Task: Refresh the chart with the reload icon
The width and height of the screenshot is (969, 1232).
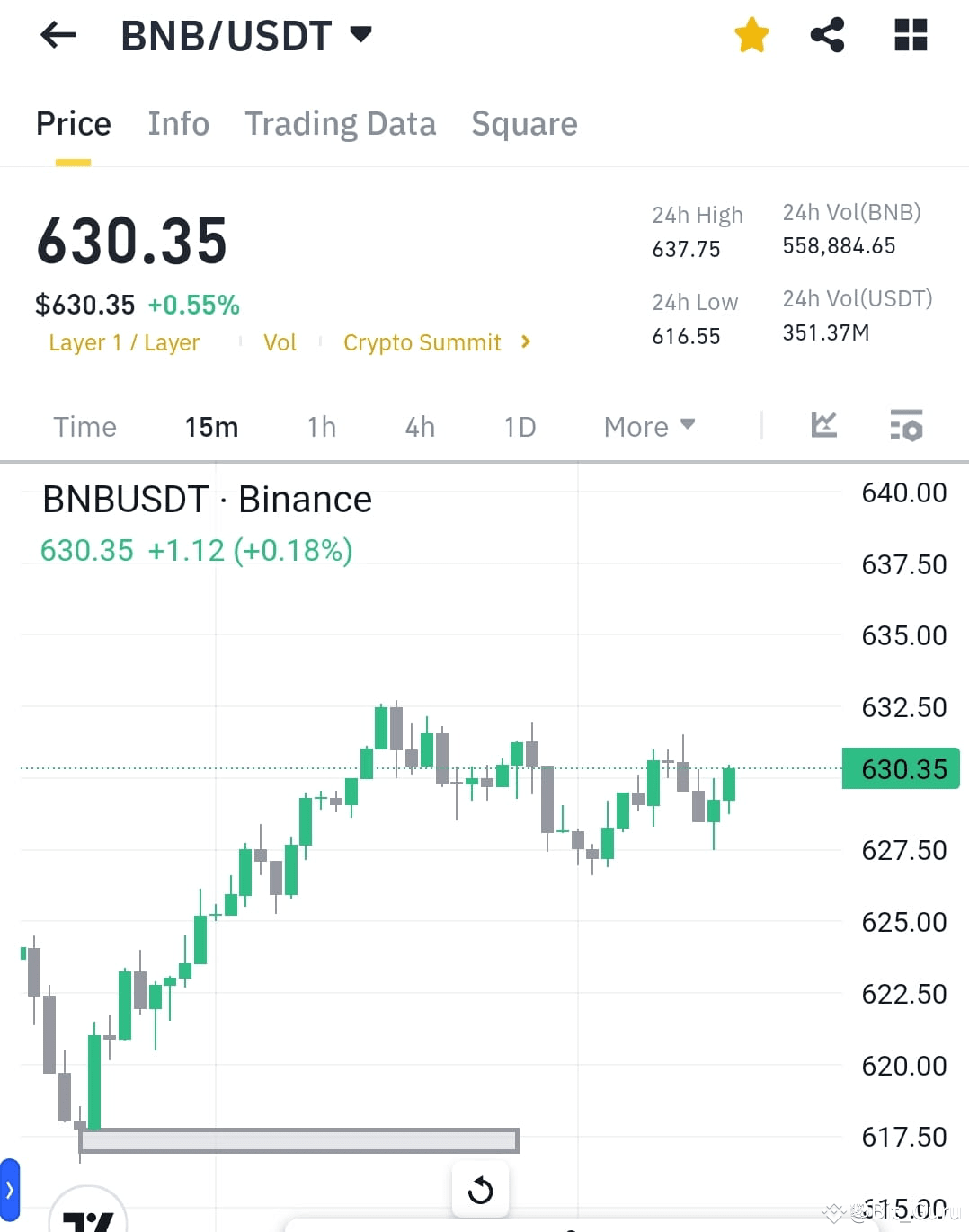Action: (481, 1189)
